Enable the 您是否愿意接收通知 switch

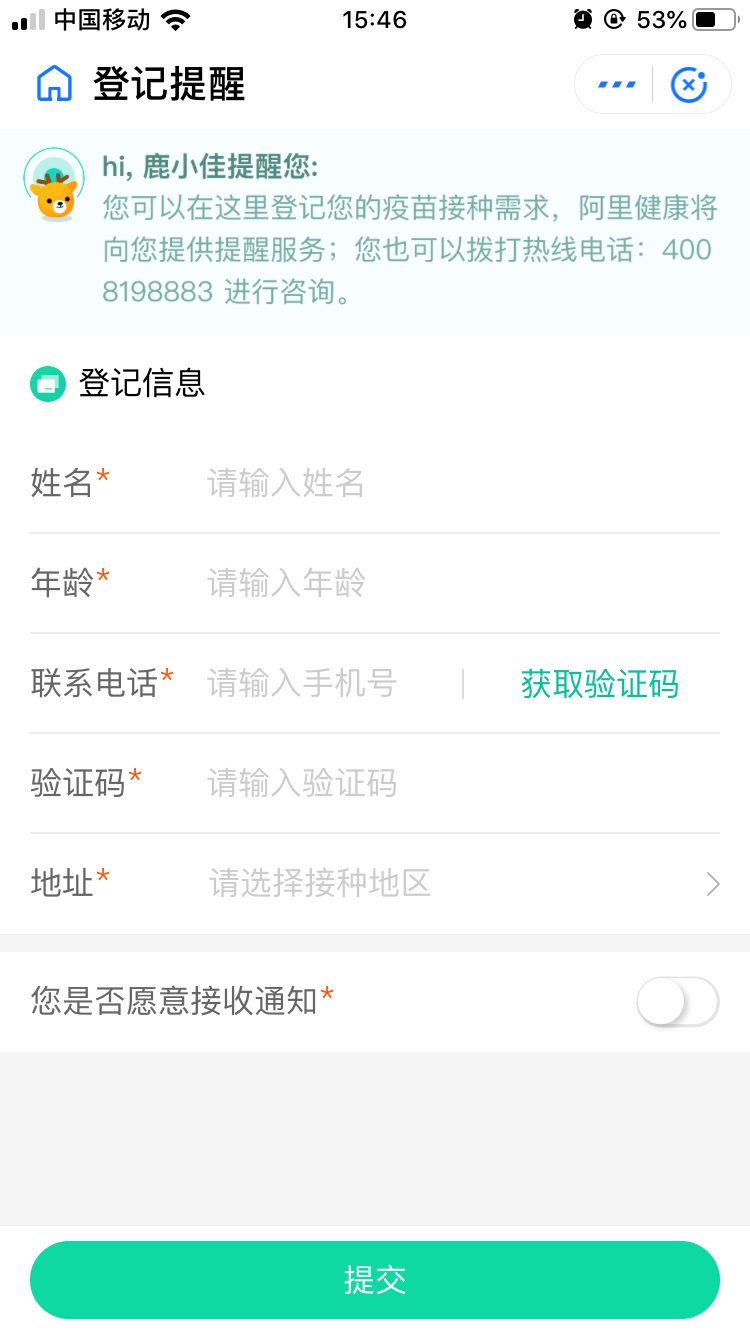click(x=677, y=1001)
